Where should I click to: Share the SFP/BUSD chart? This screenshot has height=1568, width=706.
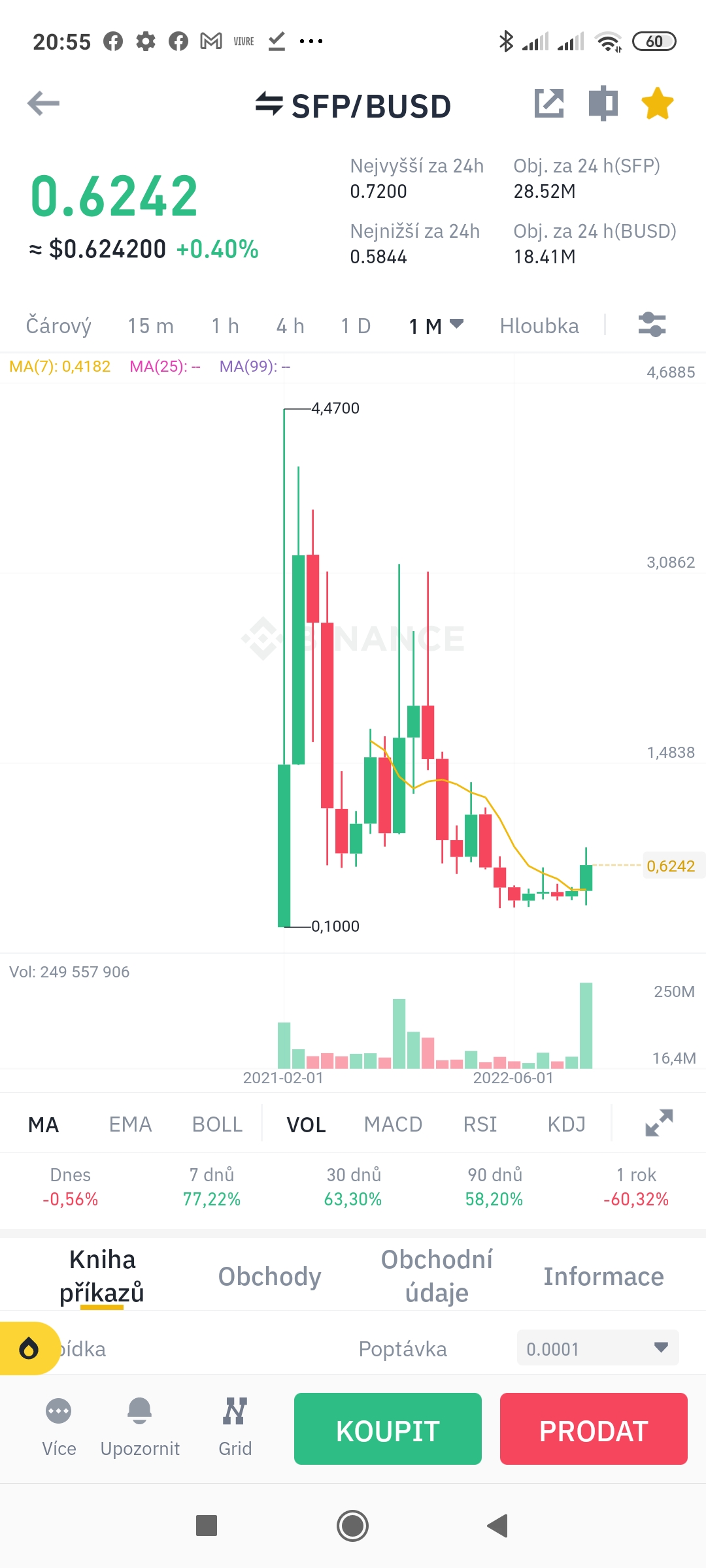548,103
